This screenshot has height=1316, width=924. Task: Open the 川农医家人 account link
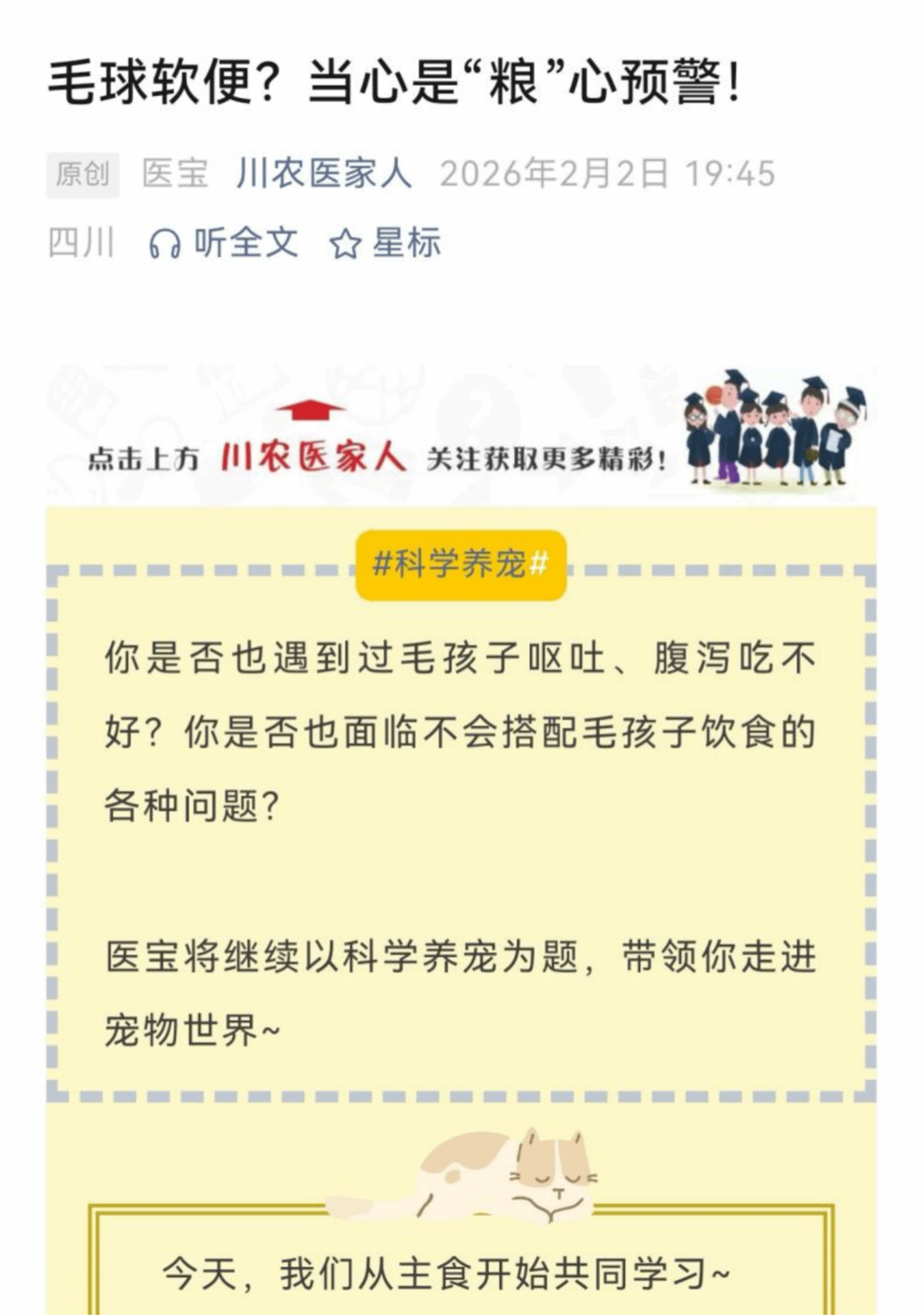pos(324,174)
